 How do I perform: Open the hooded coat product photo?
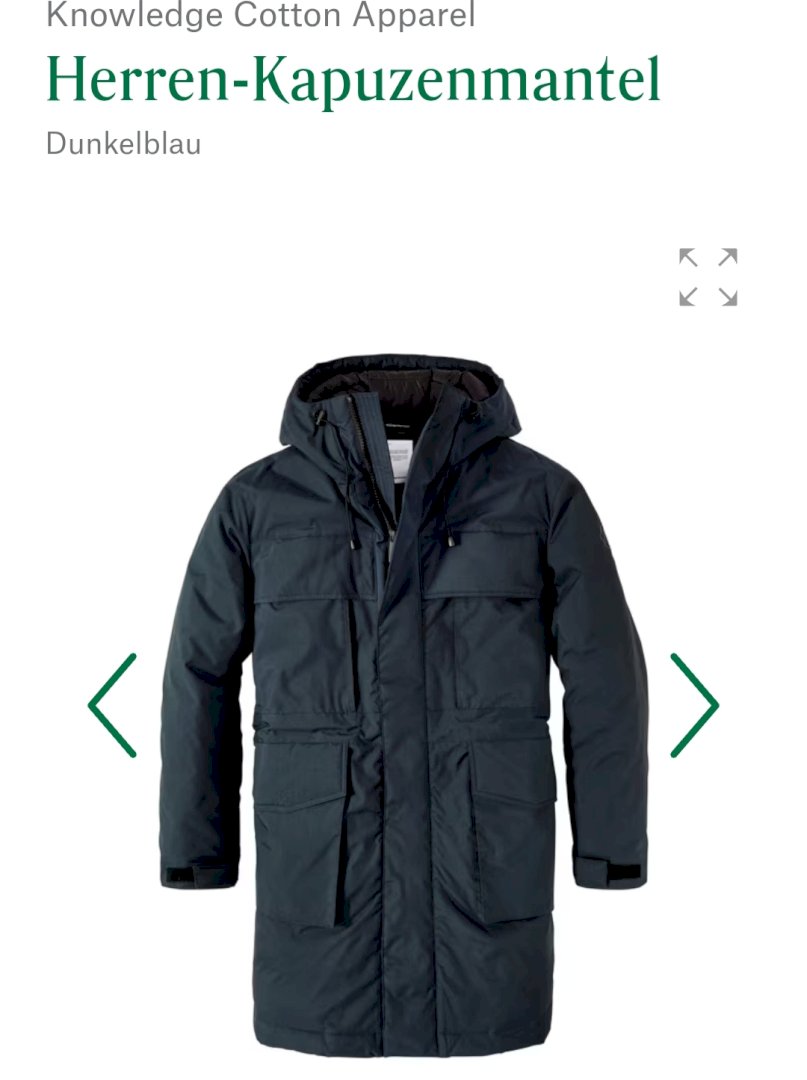(403, 700)
